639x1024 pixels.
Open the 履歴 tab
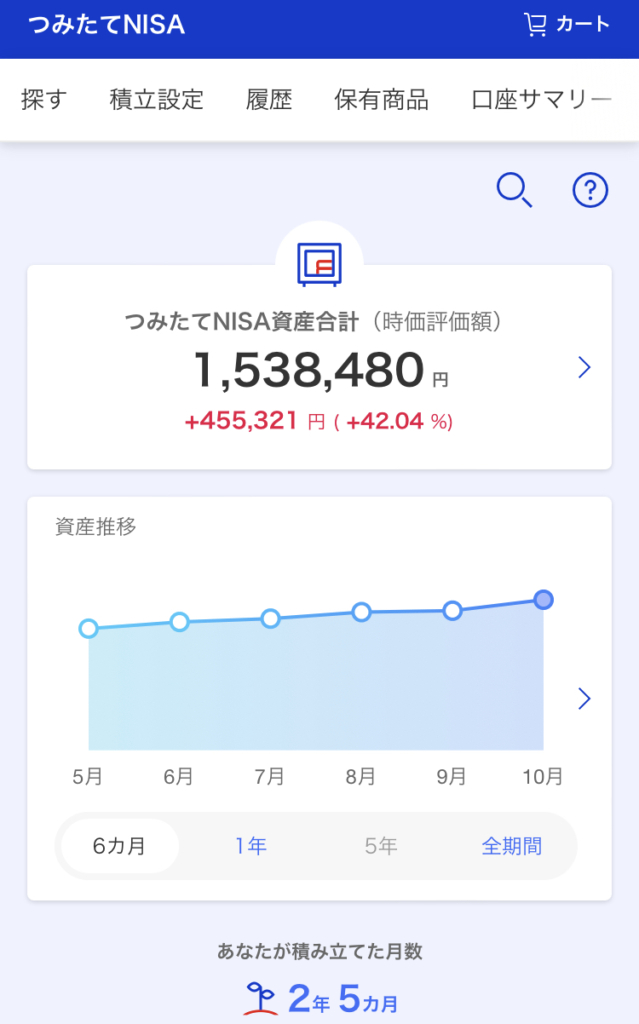point(269,100)
